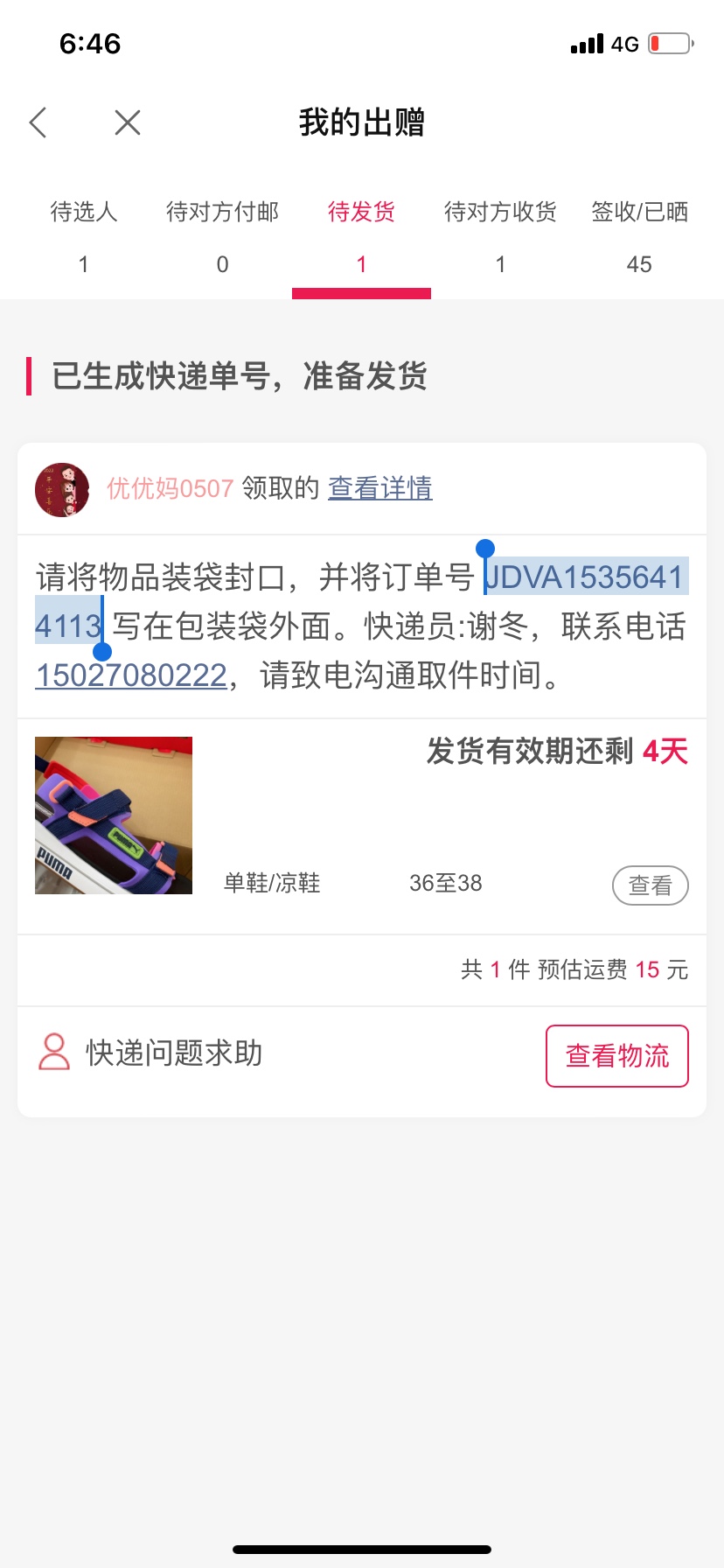
Task: Go back using the arrow icon
Action: click(38, 122)
